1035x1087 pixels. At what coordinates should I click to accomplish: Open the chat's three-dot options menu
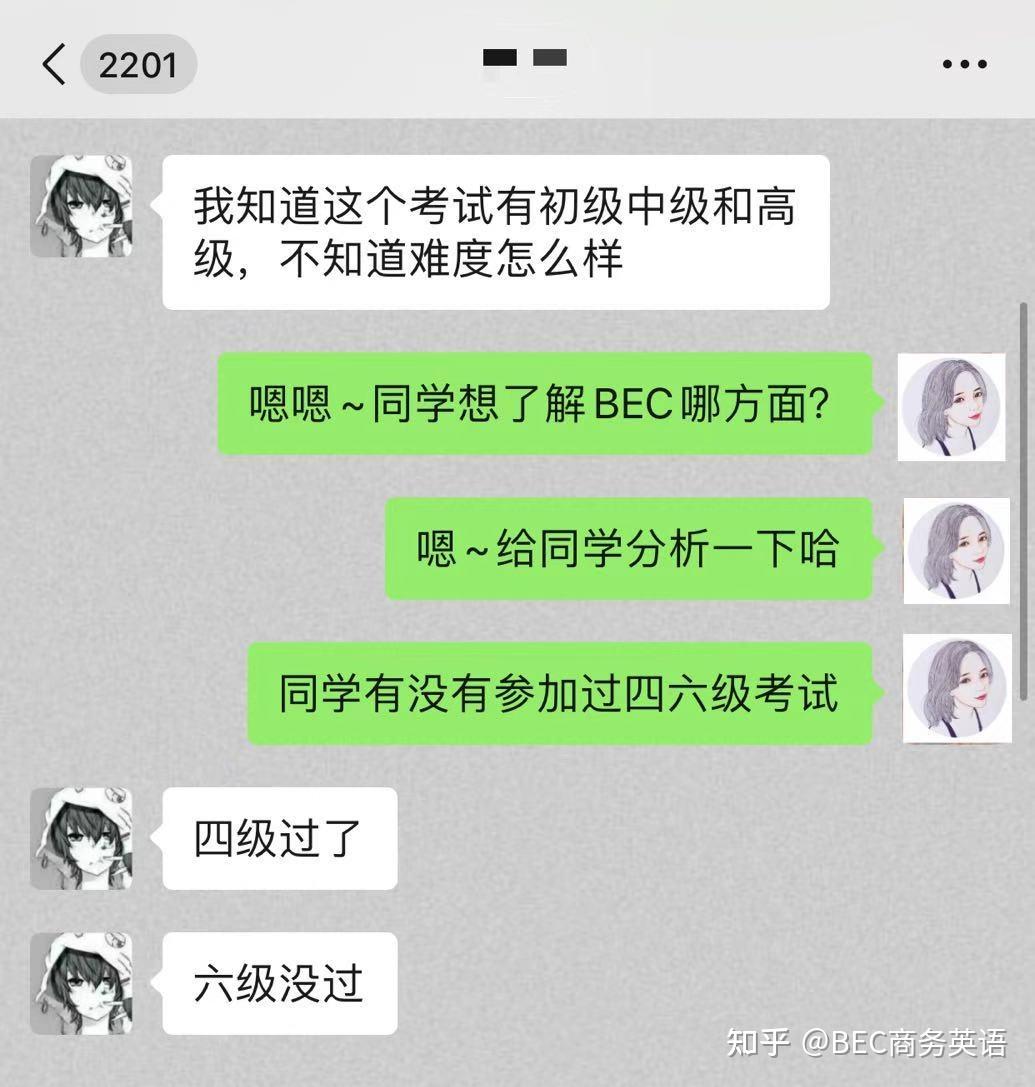964,65
